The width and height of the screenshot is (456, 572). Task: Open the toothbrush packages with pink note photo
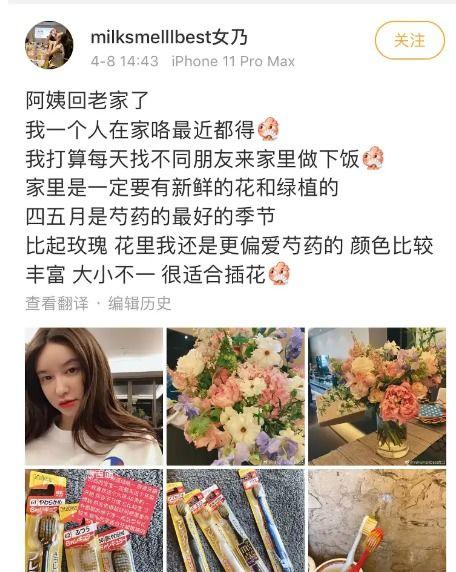coord(94,521)
